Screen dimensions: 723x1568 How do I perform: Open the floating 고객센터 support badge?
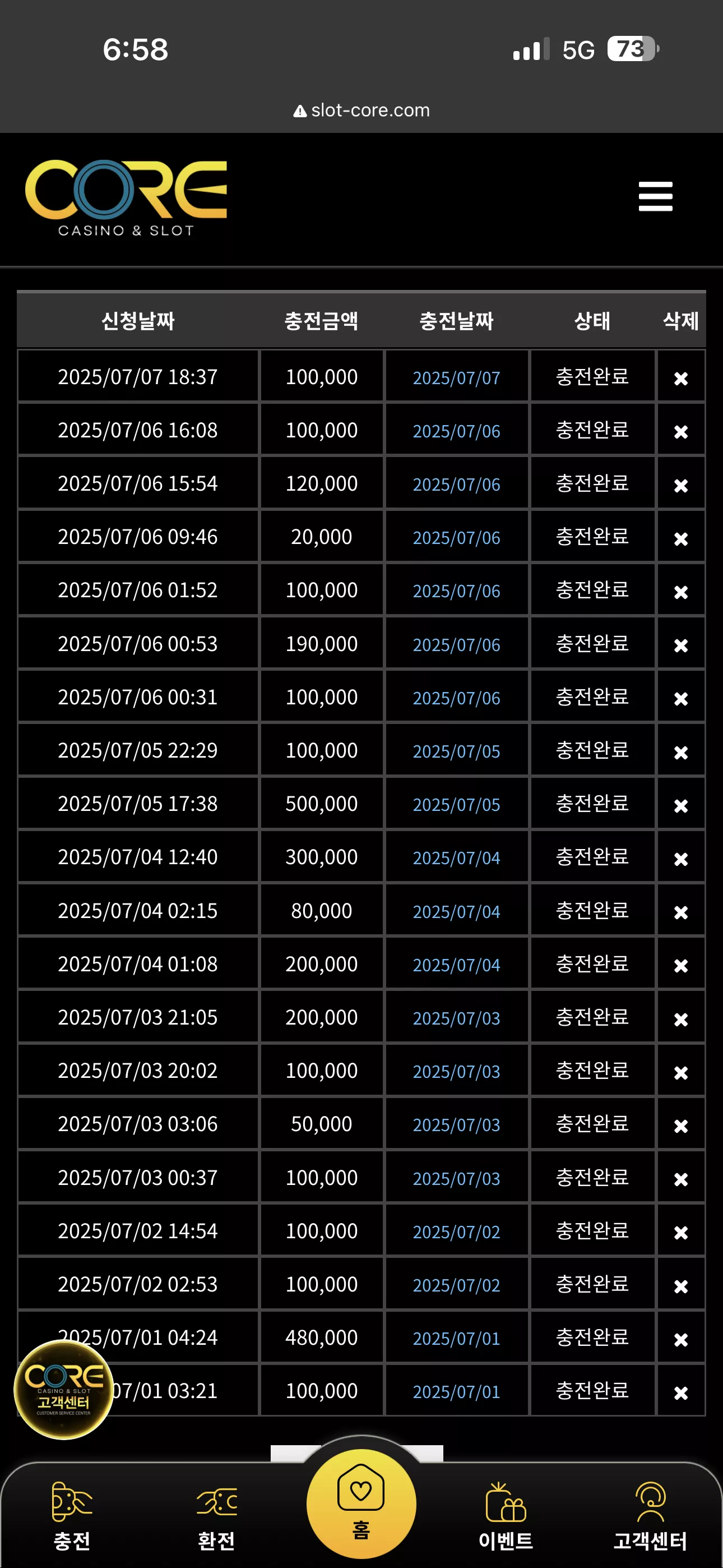pos(63,1390)
